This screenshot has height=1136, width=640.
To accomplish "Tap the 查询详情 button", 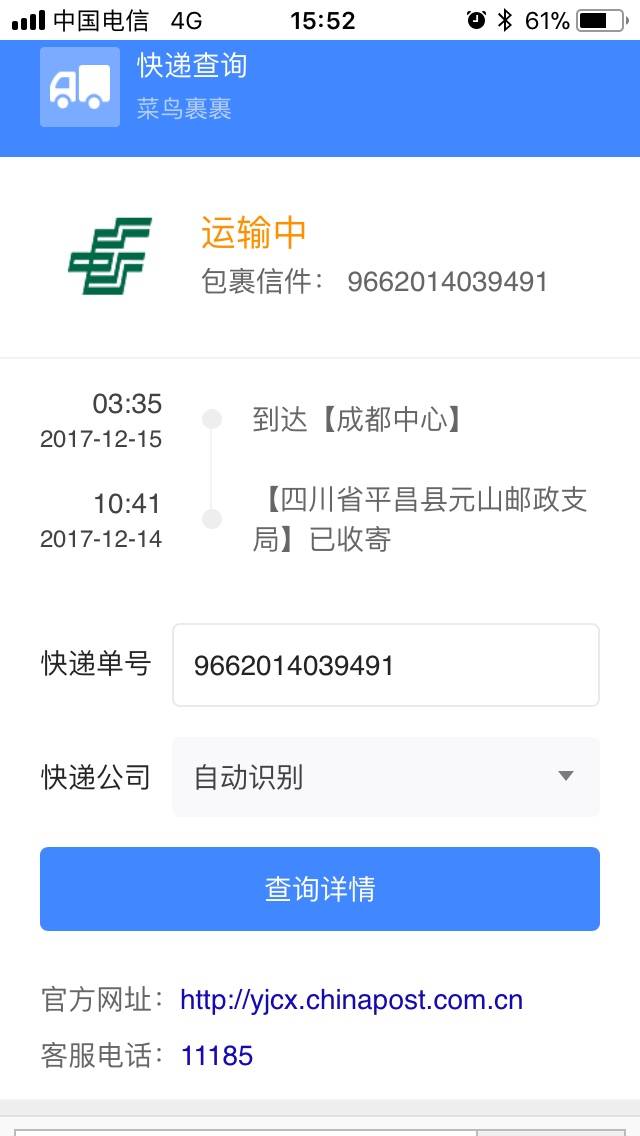I will click(320, 889).
